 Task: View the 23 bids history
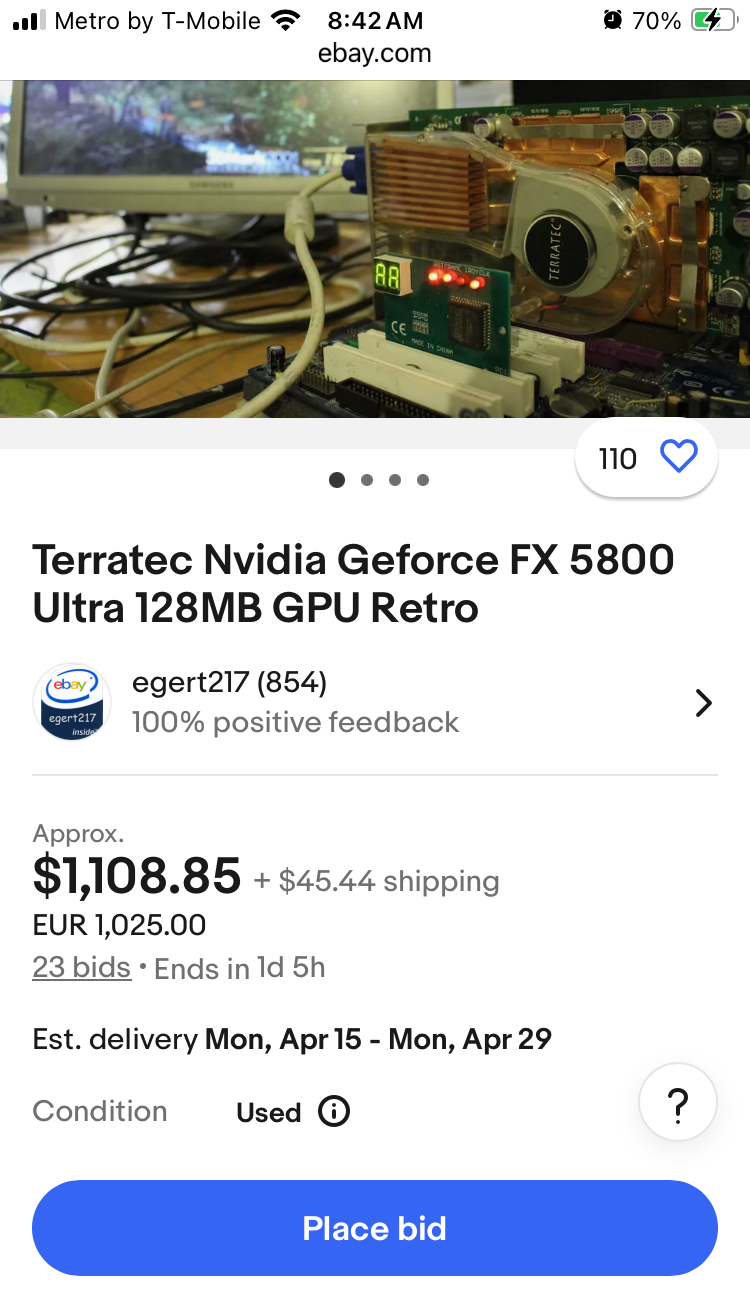click(81, 967)
